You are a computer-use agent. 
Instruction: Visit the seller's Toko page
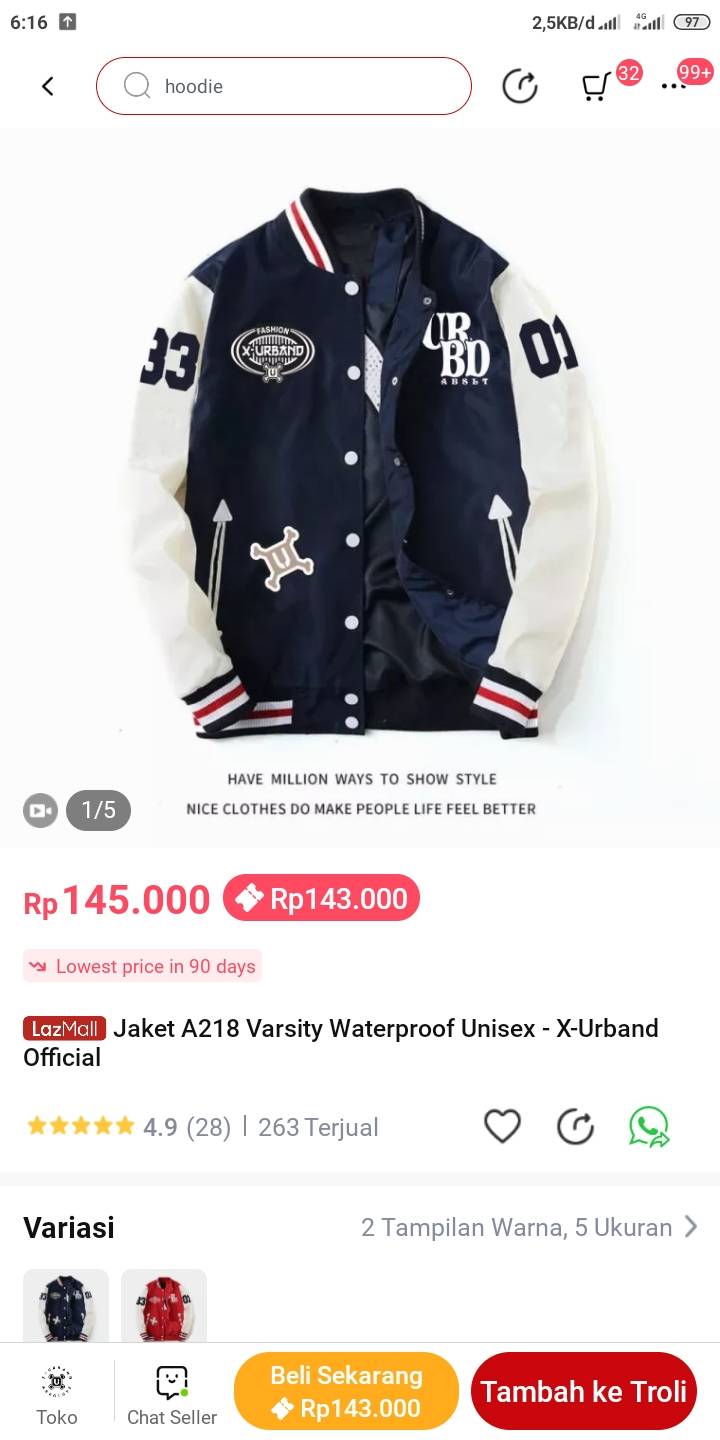point(56,1394)
